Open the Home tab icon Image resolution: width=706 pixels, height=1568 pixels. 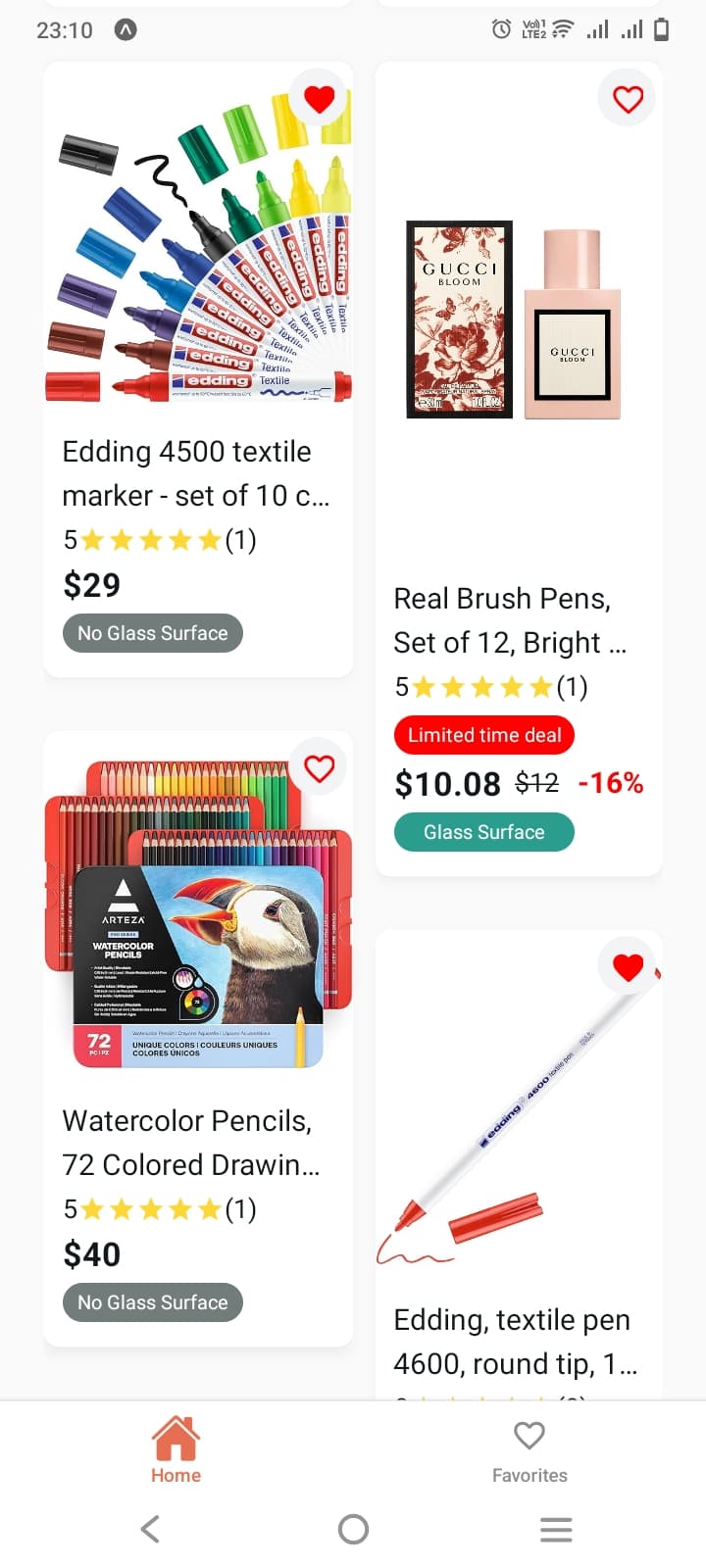click(176, 1434)
